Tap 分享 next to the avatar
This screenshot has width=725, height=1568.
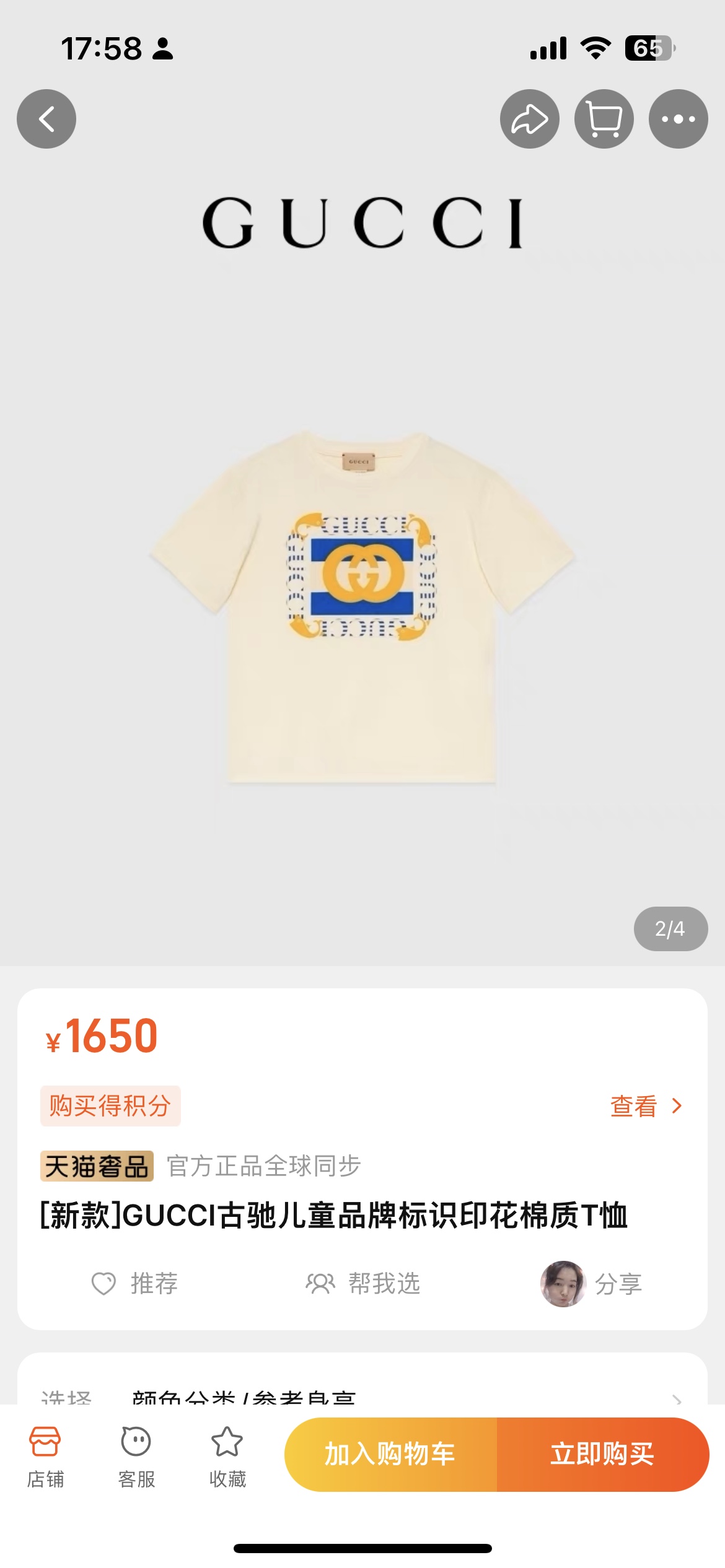(618, 1284)
